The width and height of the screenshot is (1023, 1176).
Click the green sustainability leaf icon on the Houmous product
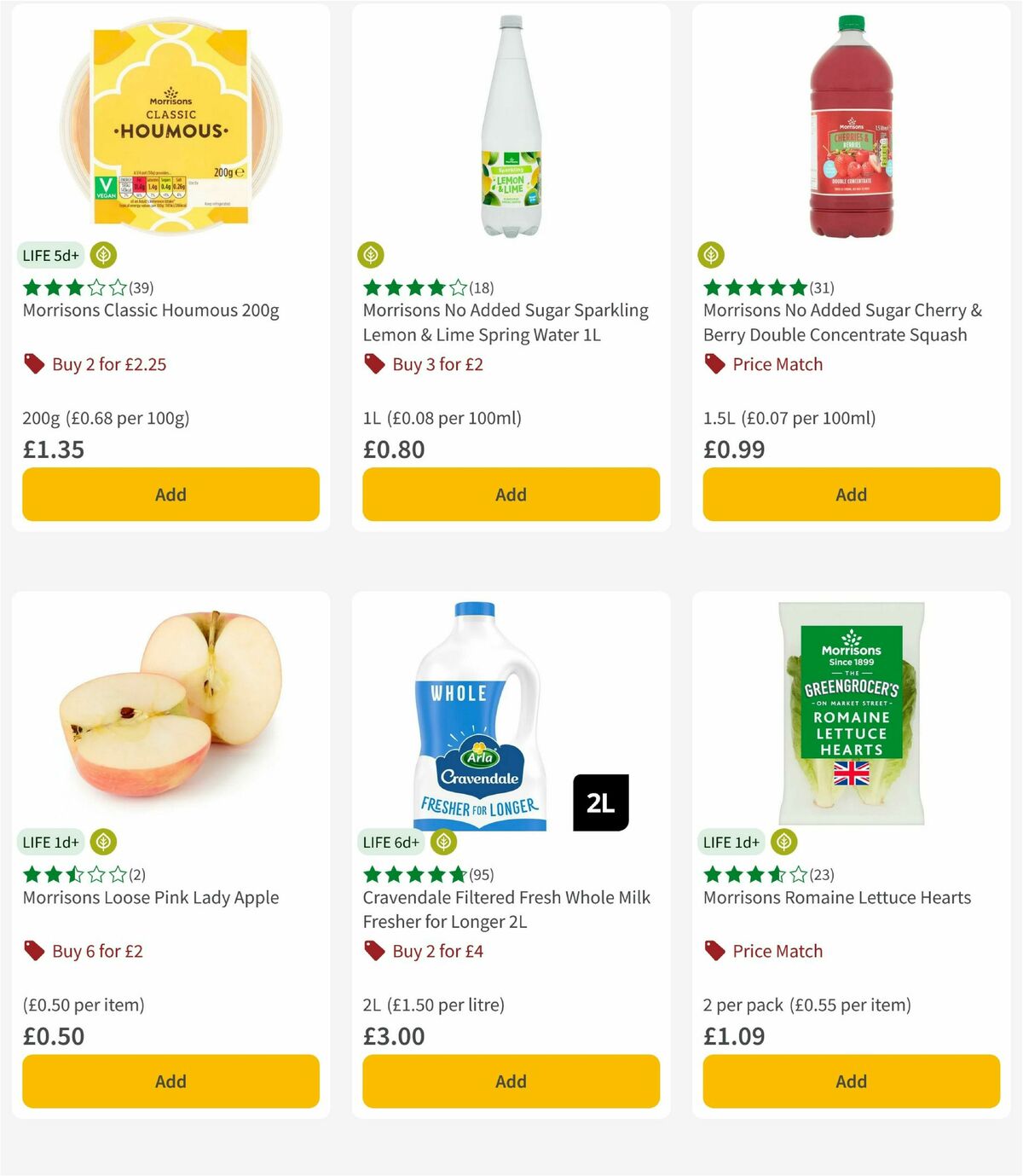click(x=103, y=255)
